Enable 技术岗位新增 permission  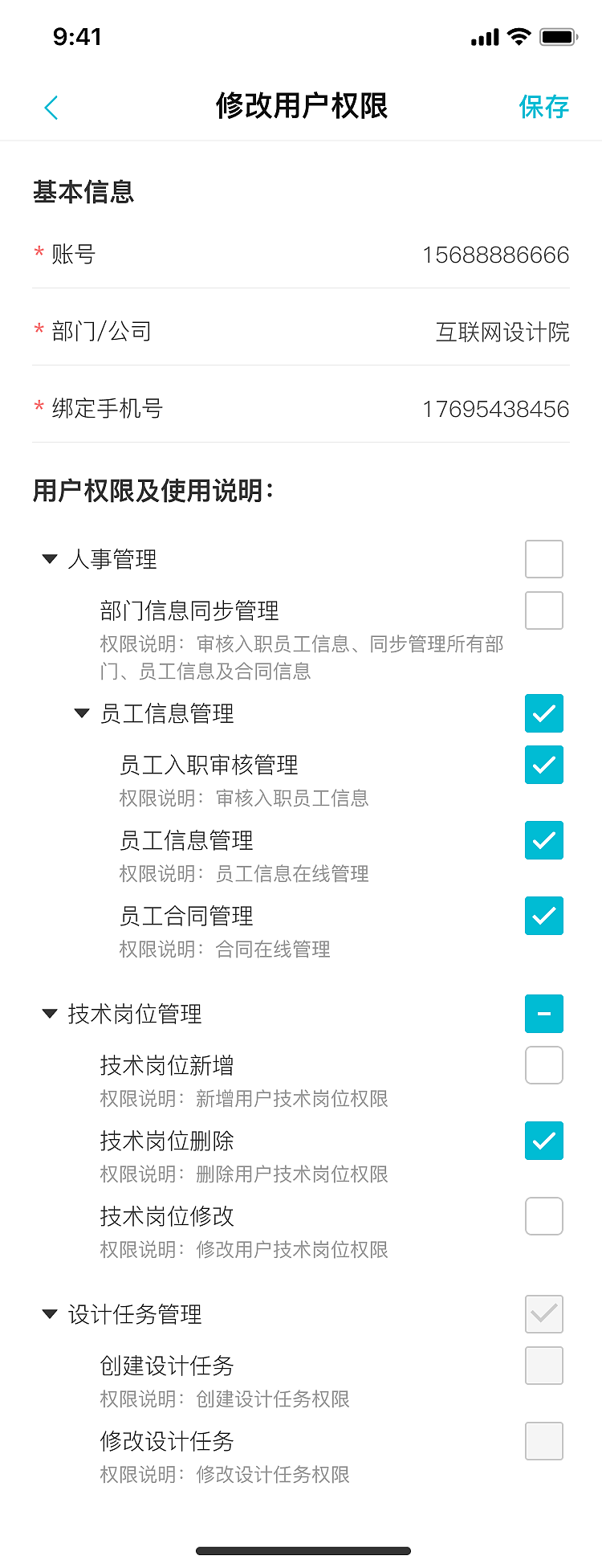coord(543,1065)
